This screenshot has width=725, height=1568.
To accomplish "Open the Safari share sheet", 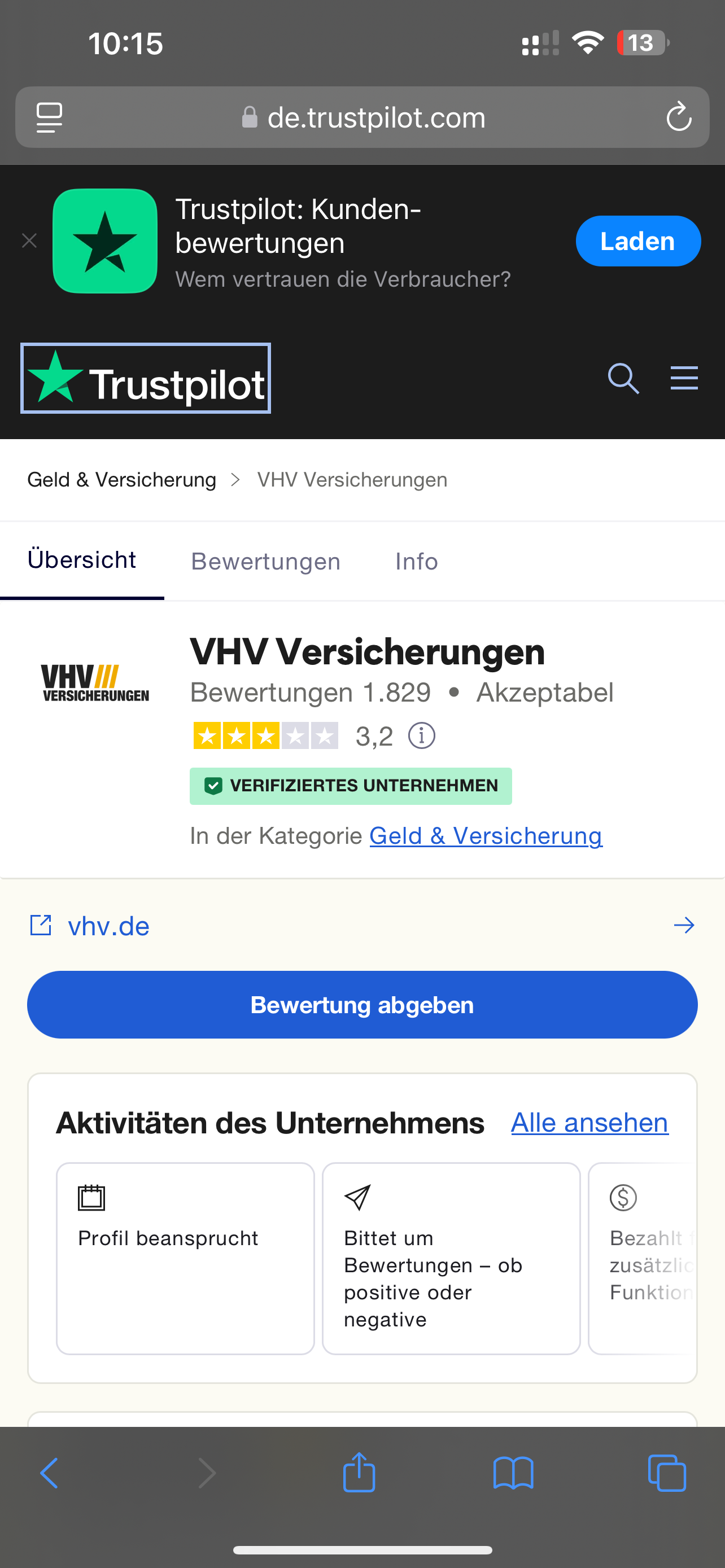I will (x=359, y=1473).
